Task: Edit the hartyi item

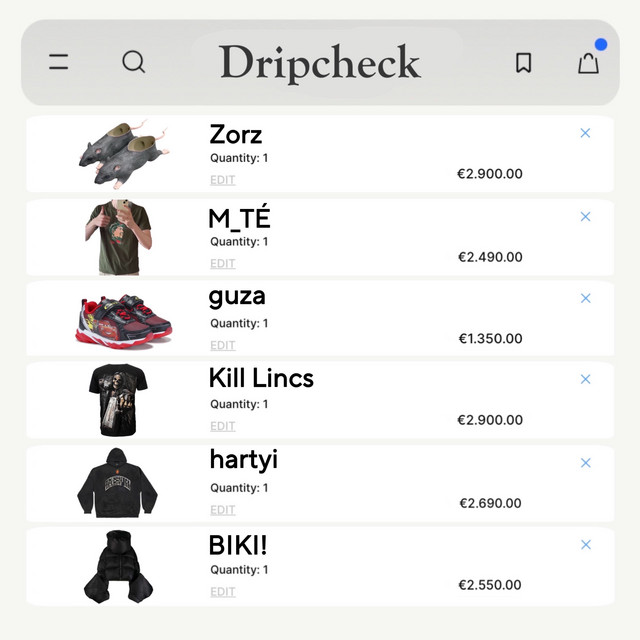Action: (222, 510)
